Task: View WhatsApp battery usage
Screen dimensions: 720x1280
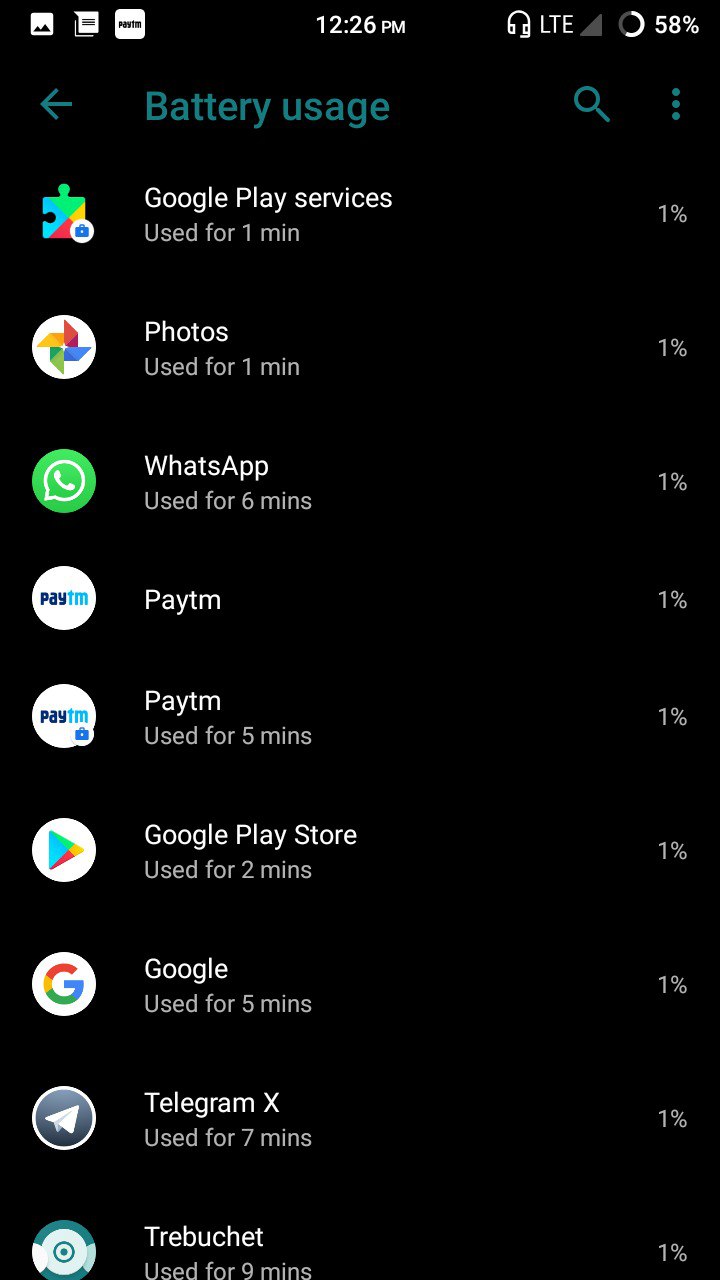Action: click(360, 482)
